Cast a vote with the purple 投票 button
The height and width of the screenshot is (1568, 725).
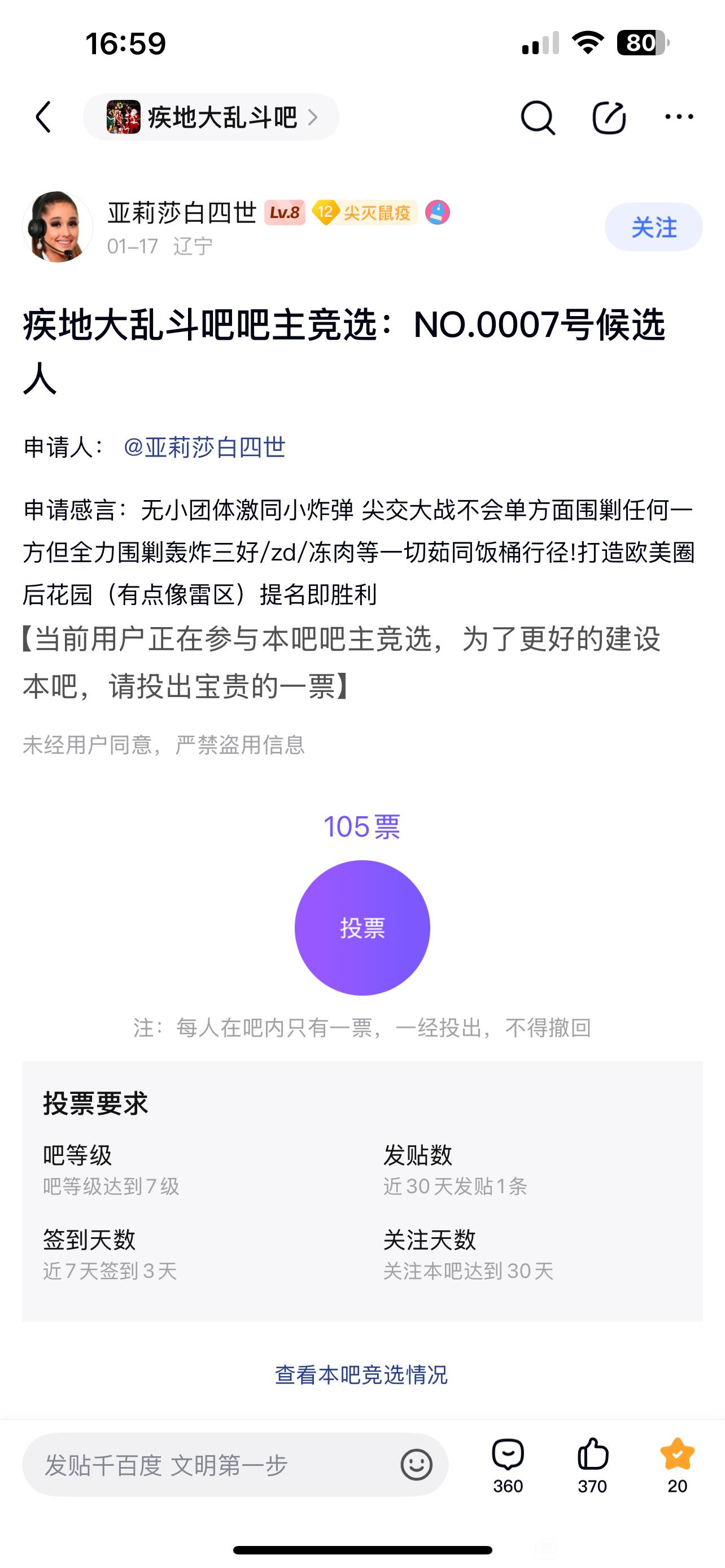pos(362,928)
